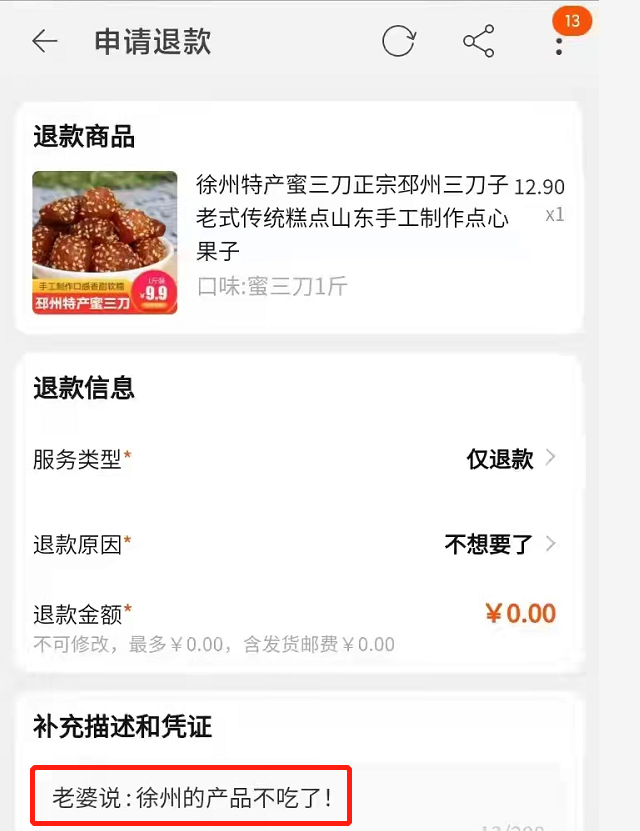Screen dimensions: 640x831
Task: Refresh the refund application page
Action: [x=398, y=42]
